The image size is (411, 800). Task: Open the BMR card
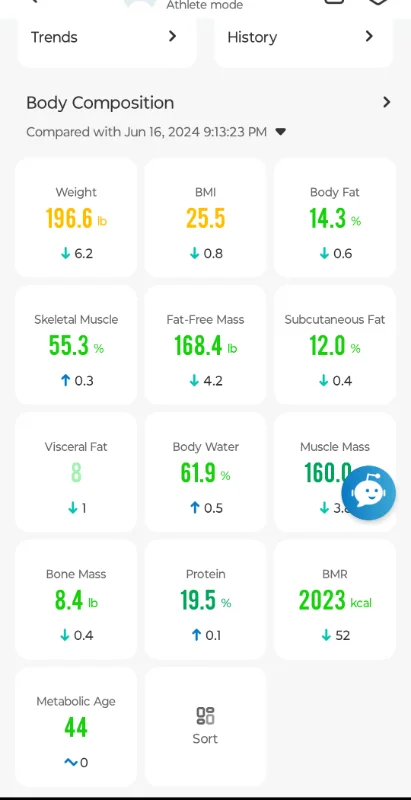click(335, 599)
